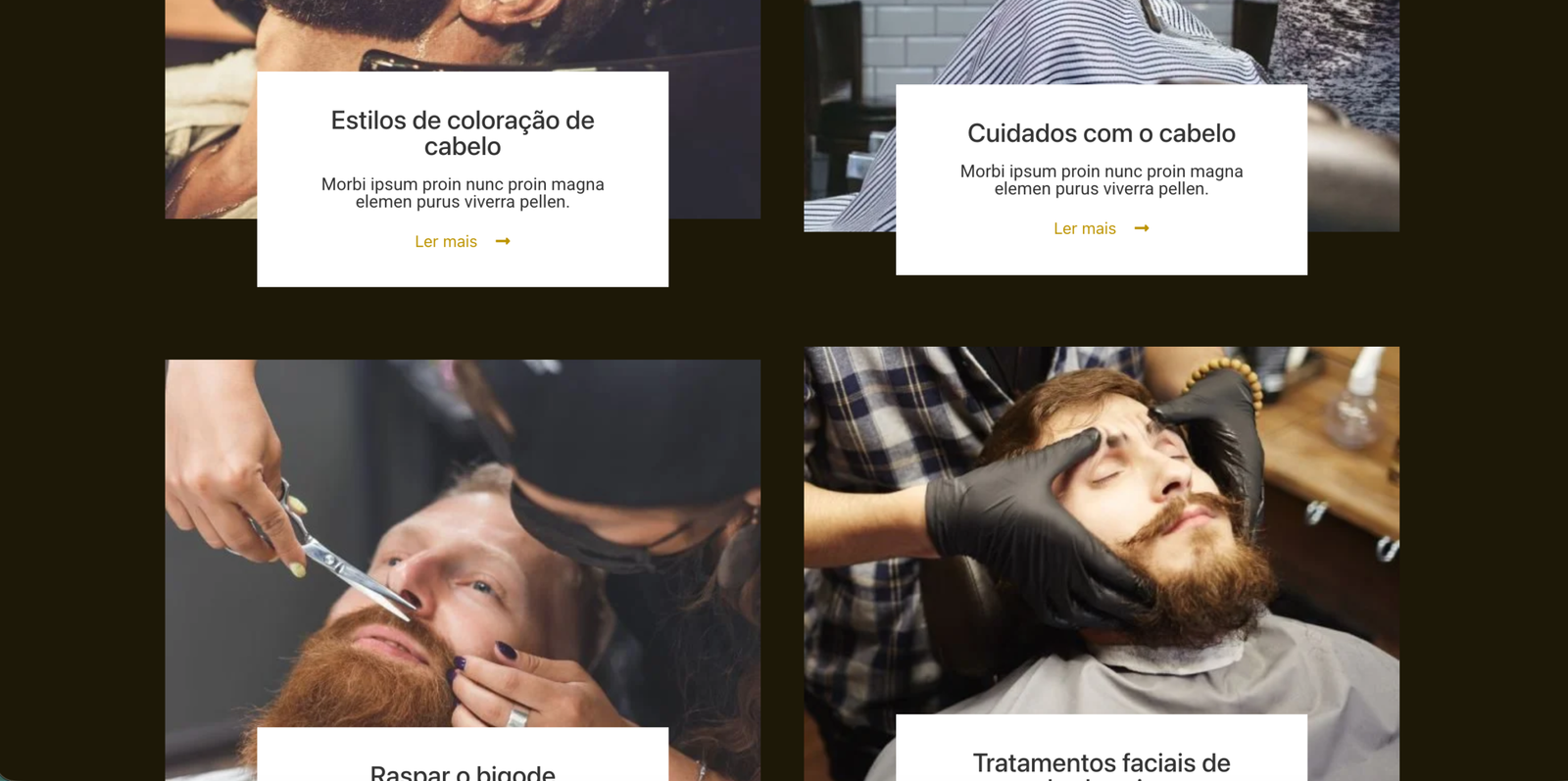The image size is (1568, 781).
Task: Open the Raspar o bigode service card
Action: click(463, 771)
